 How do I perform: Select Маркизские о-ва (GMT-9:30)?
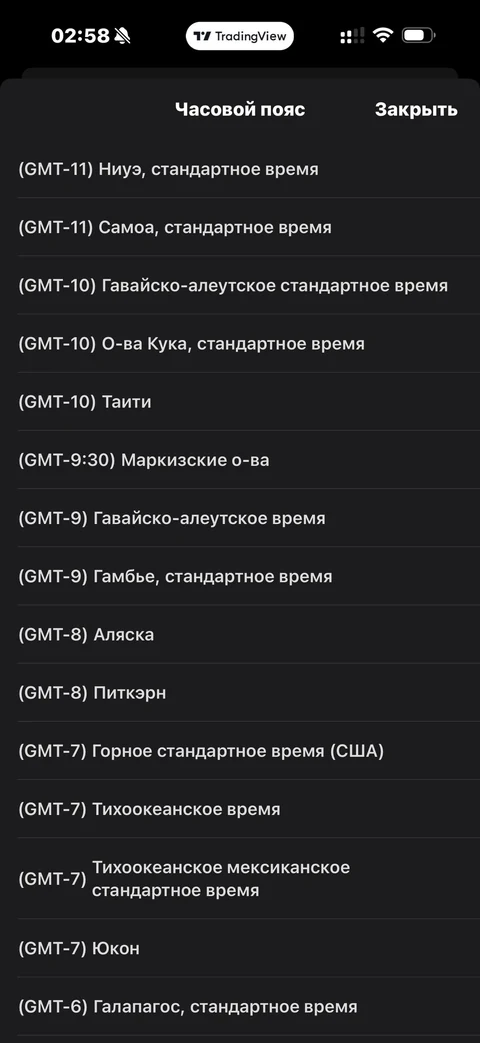(x=240, y=460)
